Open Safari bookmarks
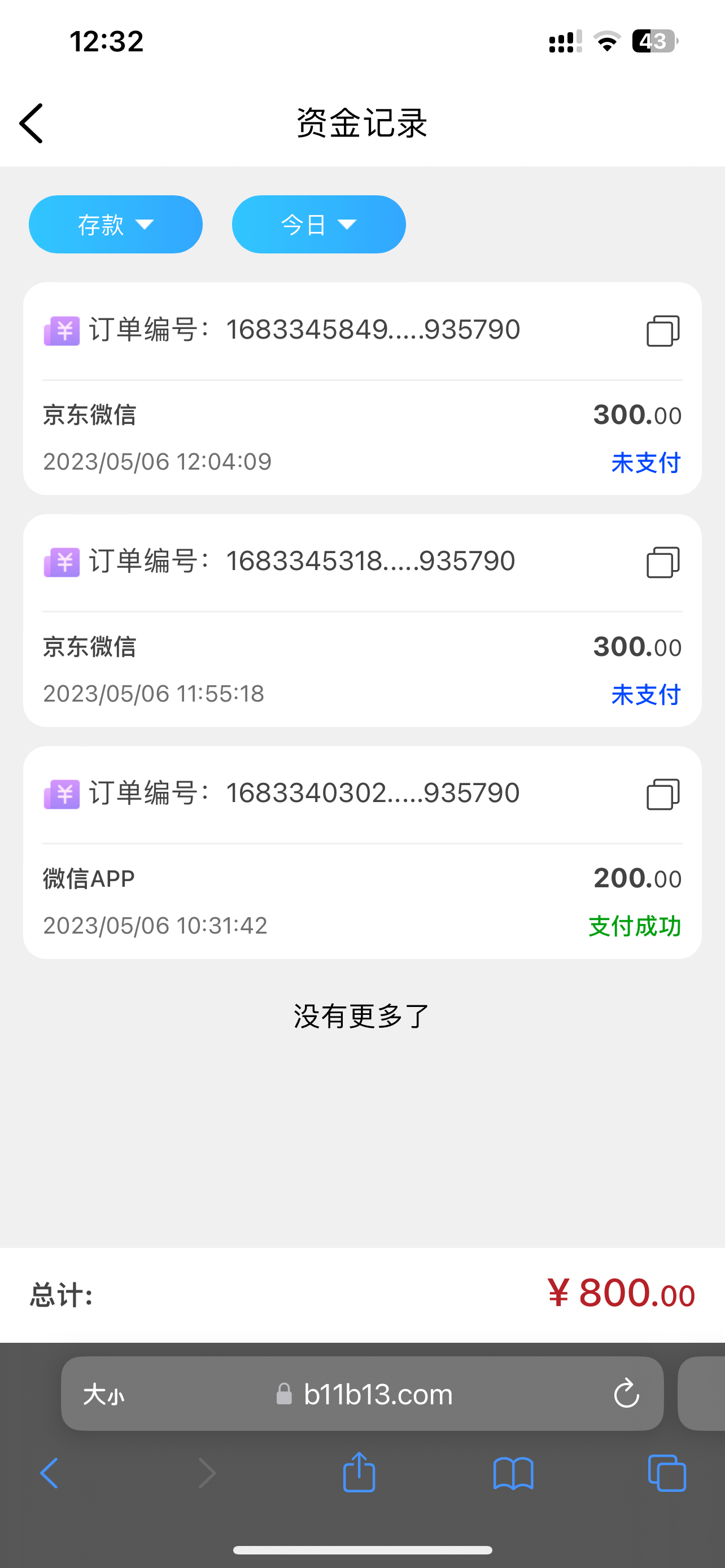725x1568 pixels. click(x=513, y=1473)
